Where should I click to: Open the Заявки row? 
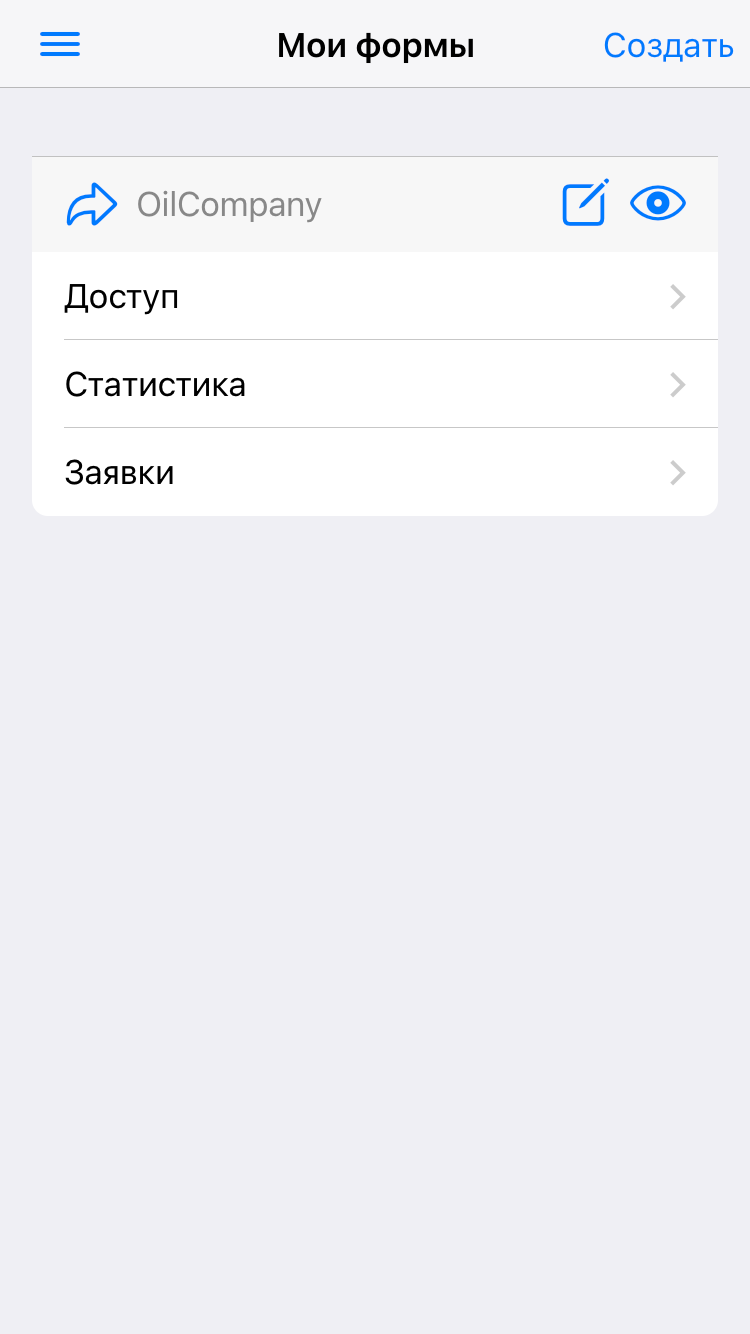point(375,473)
